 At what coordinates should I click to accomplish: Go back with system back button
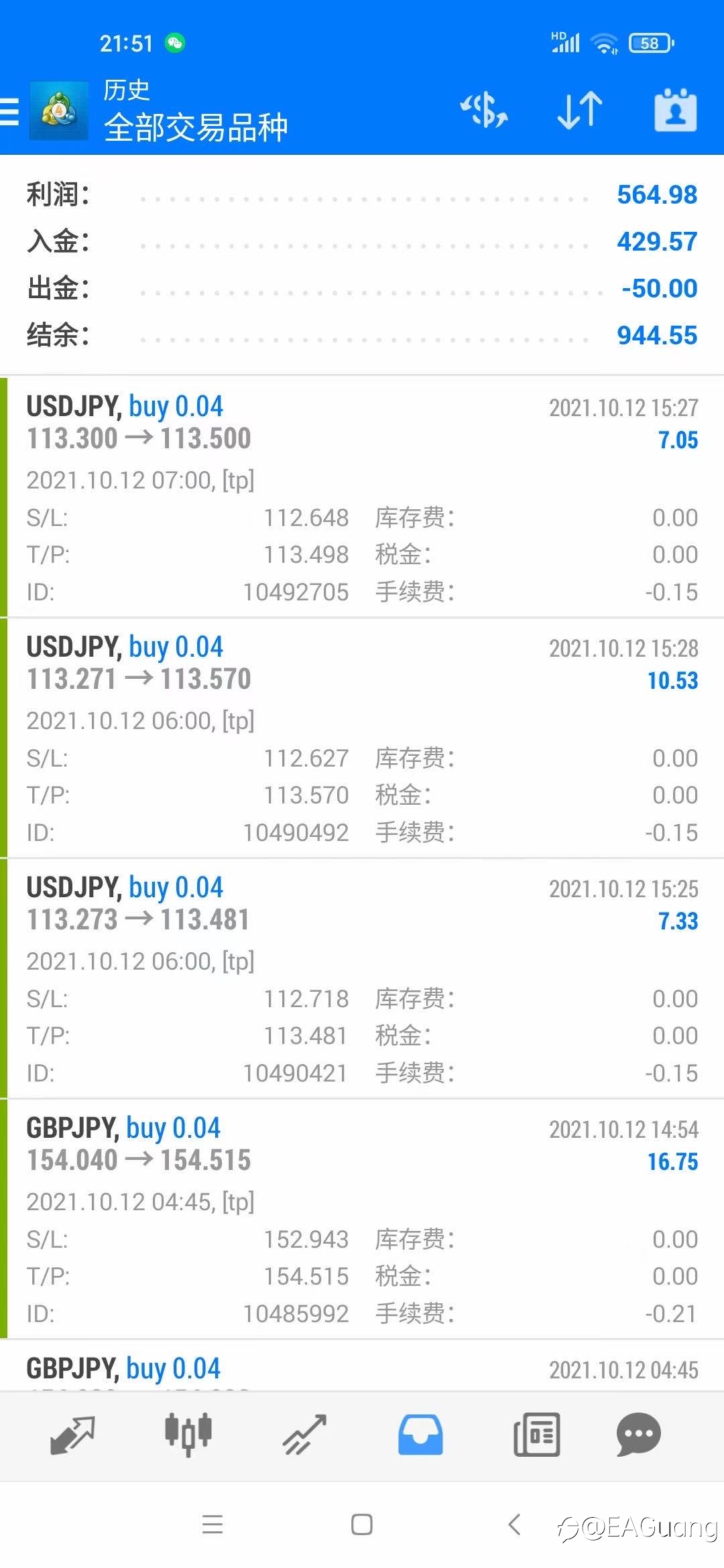[514, 1525]
